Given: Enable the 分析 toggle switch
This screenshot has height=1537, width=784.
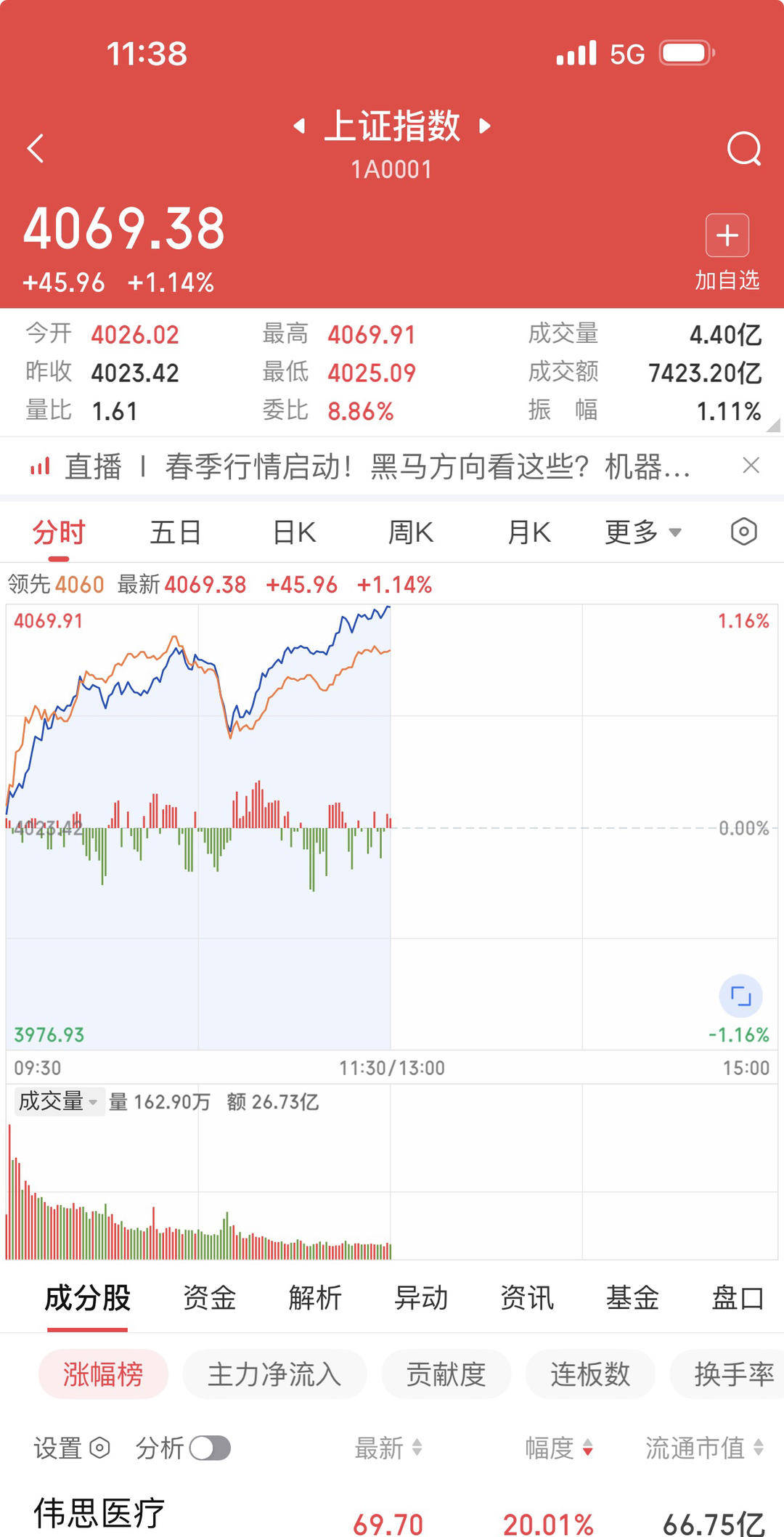Looking at the screenshot, I should click(209, 1448).
